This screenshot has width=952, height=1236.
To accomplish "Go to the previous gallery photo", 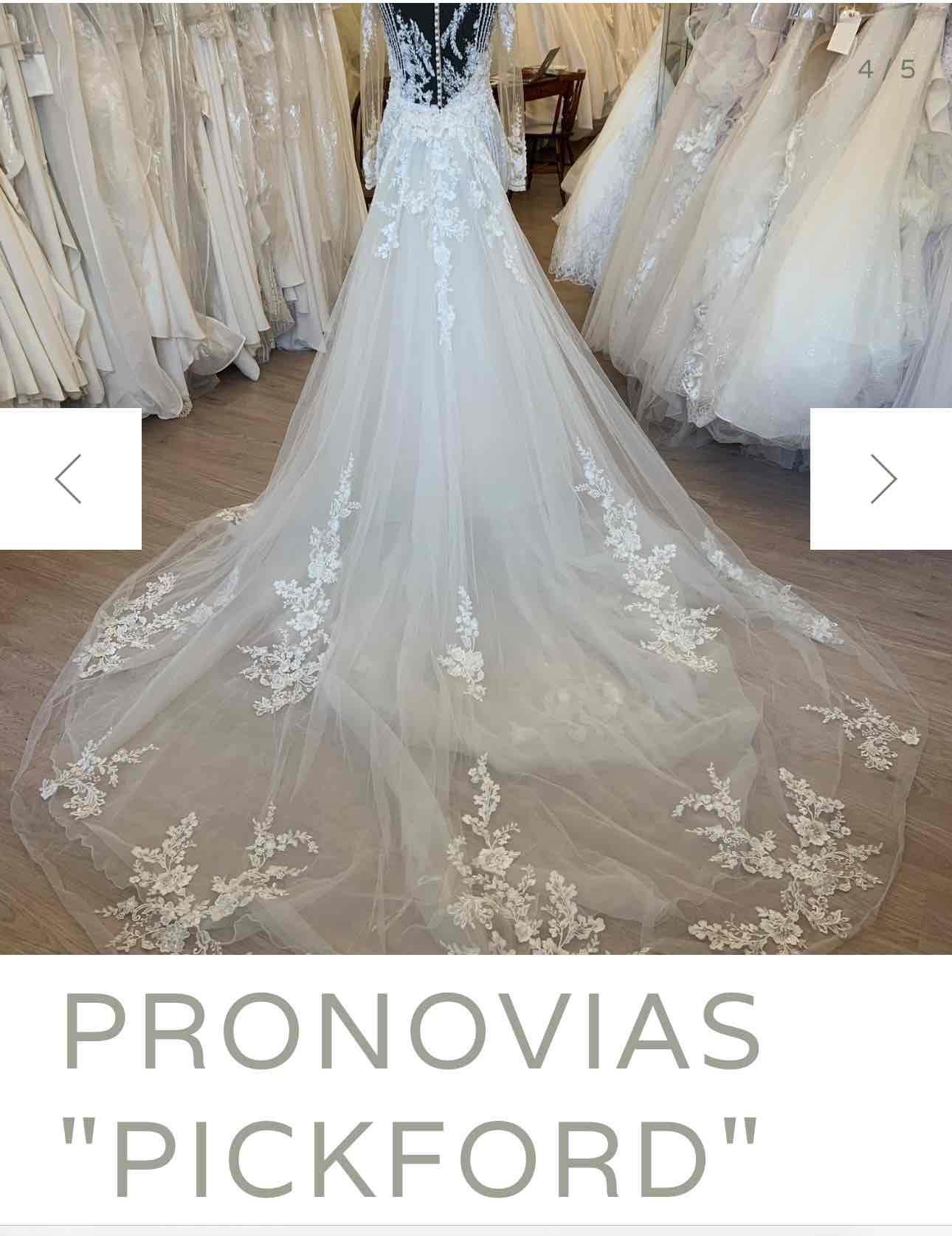I will click(69, 479).
